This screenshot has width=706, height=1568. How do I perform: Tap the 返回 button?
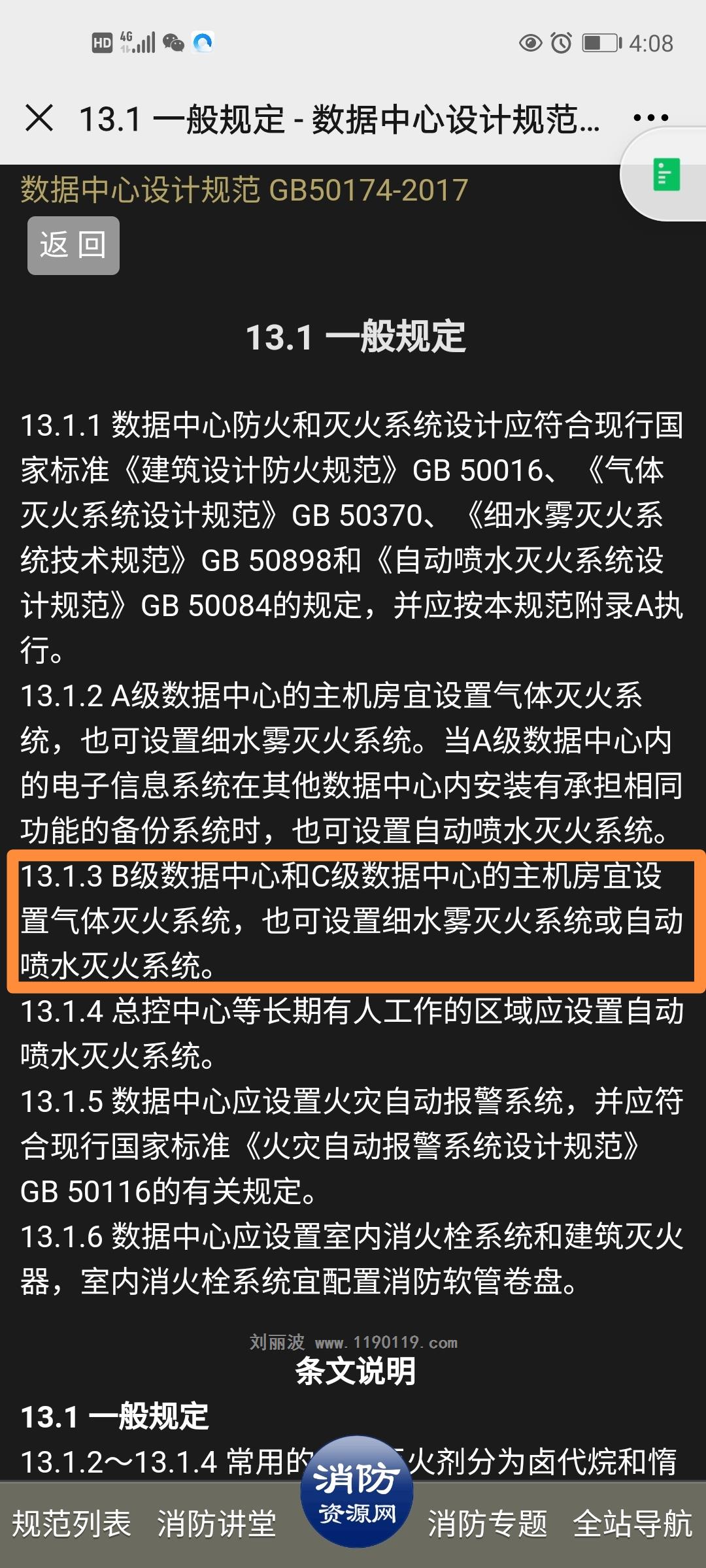tap(73, 246)
